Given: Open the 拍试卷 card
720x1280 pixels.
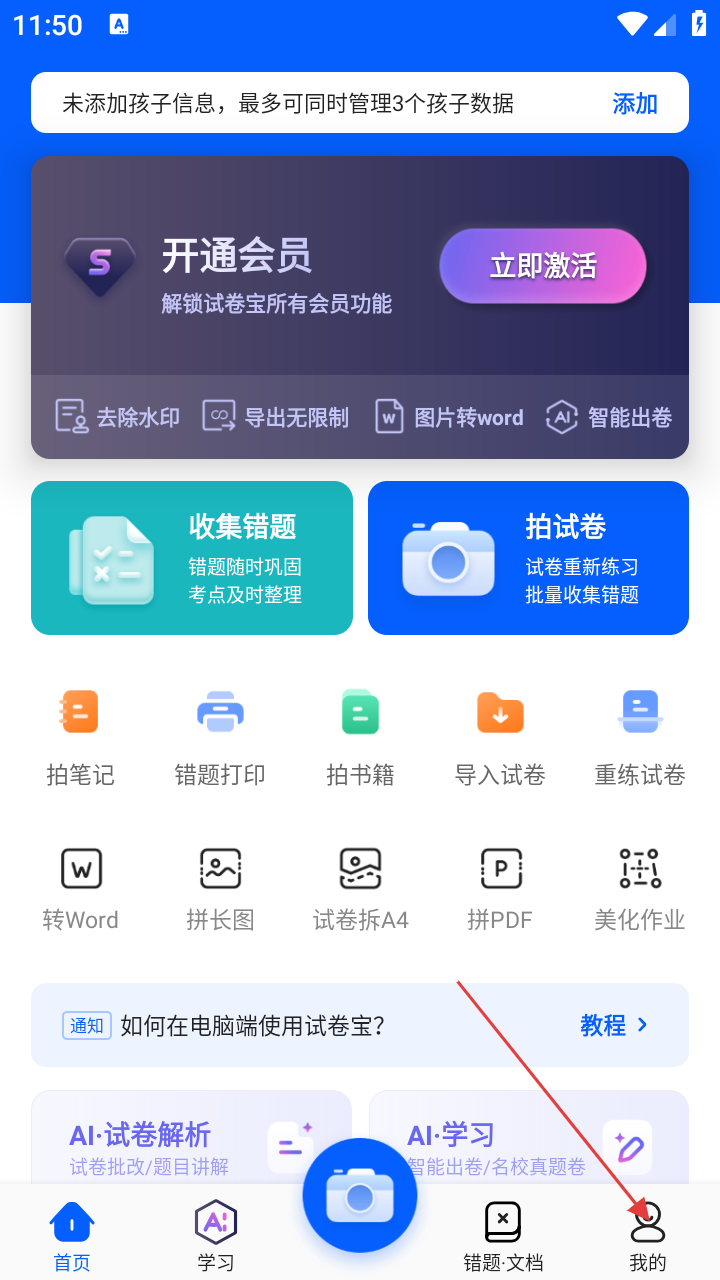Looking at the screenshot, I should (x=528, y=558).
